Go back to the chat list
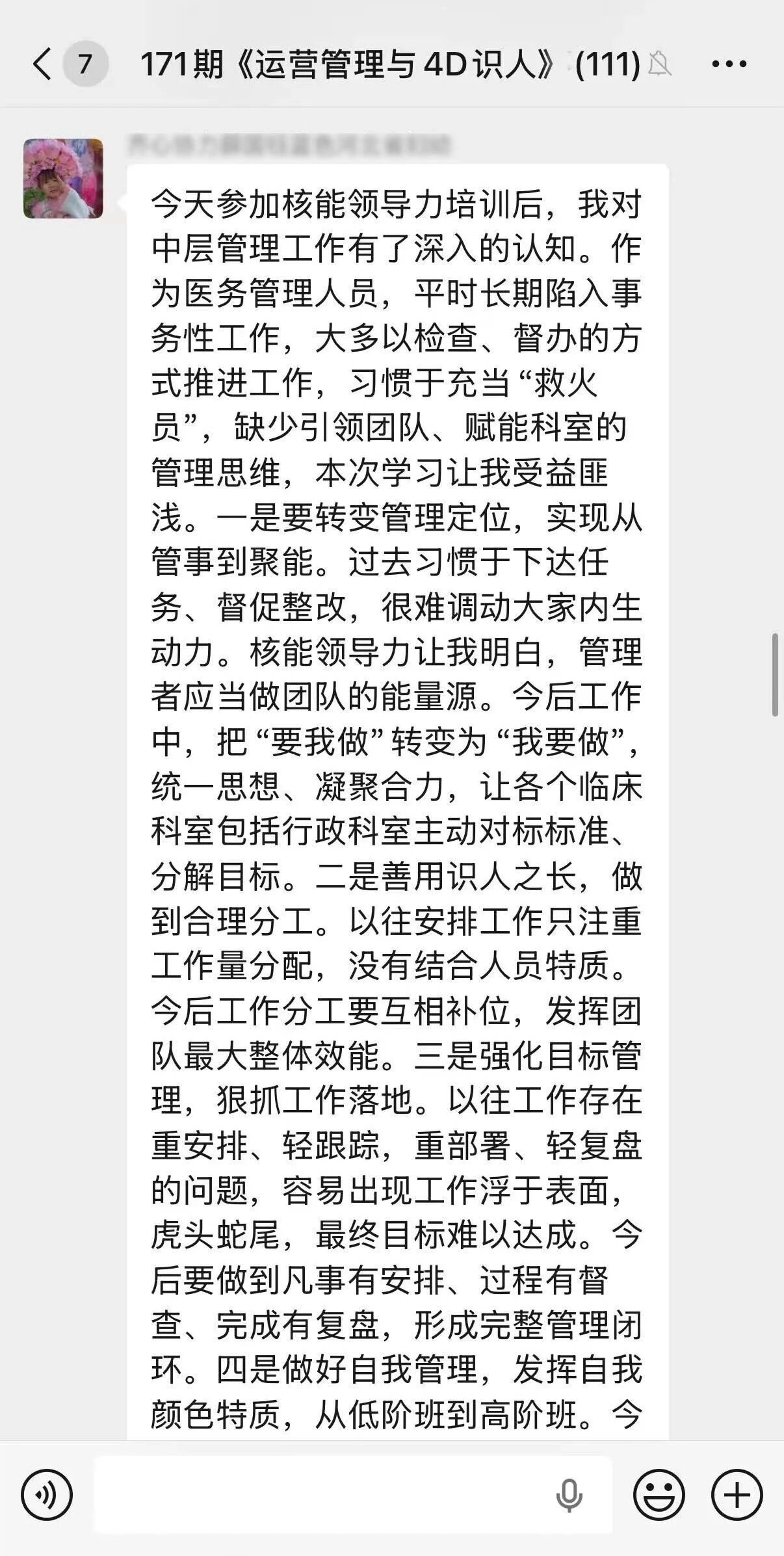This screenshot has height=1556, width=784. point(42,64)
